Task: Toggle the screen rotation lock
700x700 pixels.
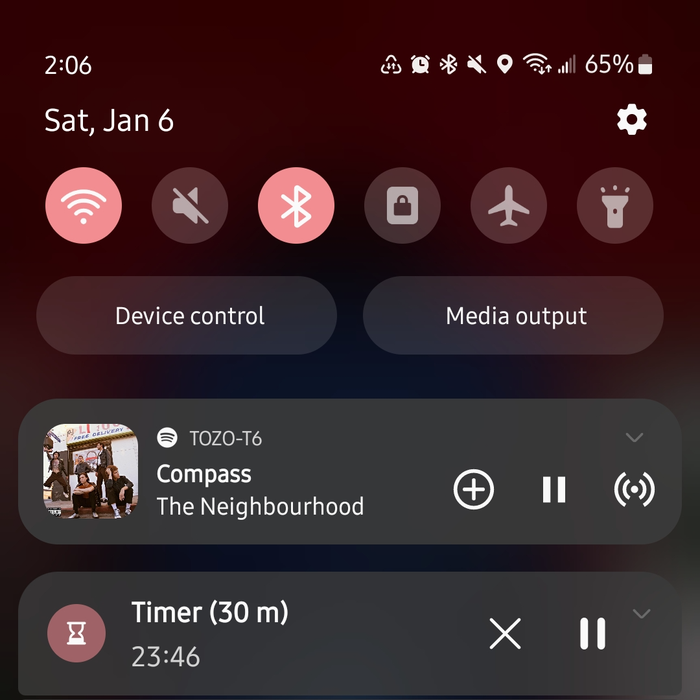Action: point(402,207)
